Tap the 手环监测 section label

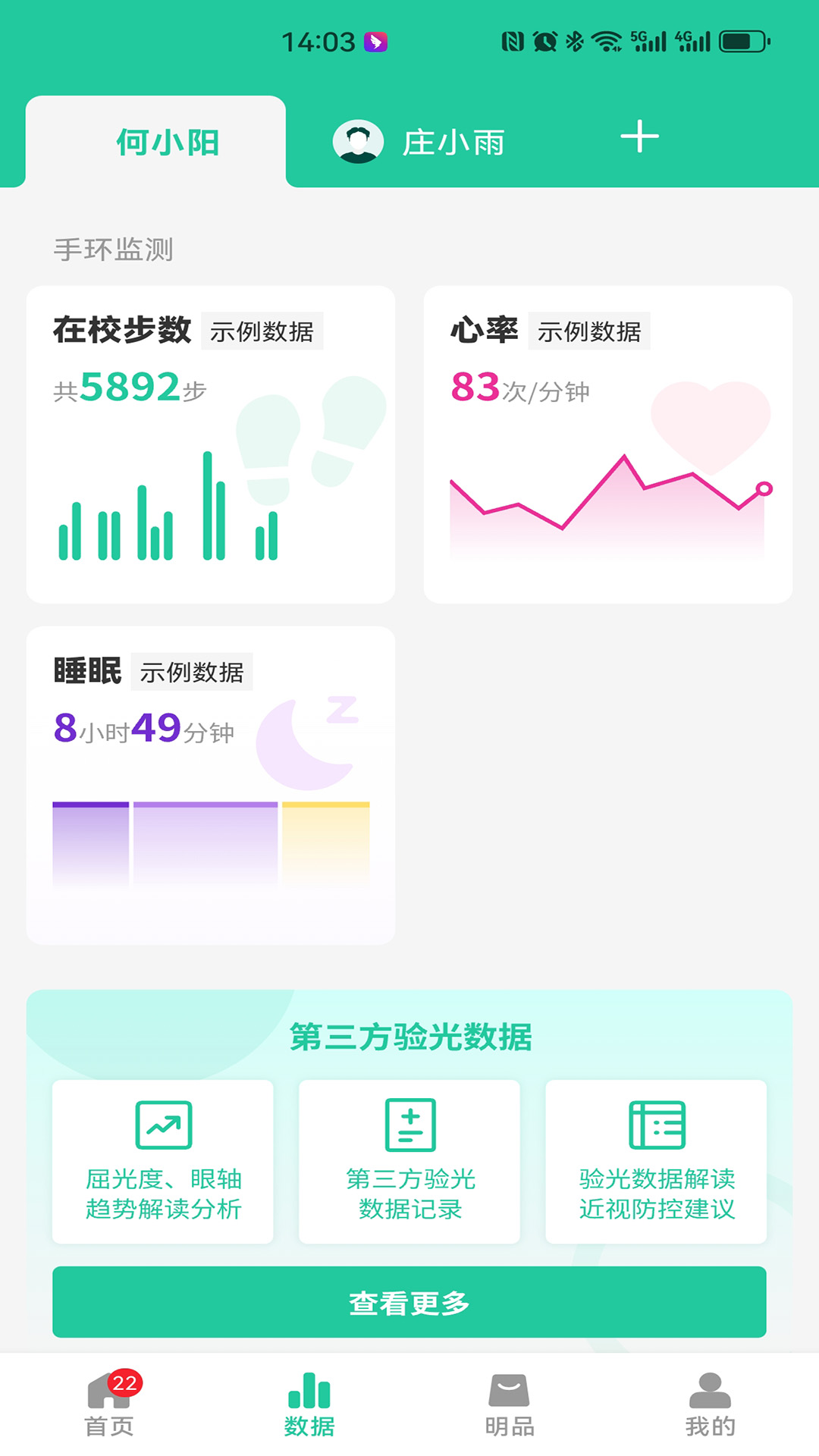[x=114, y=249]
